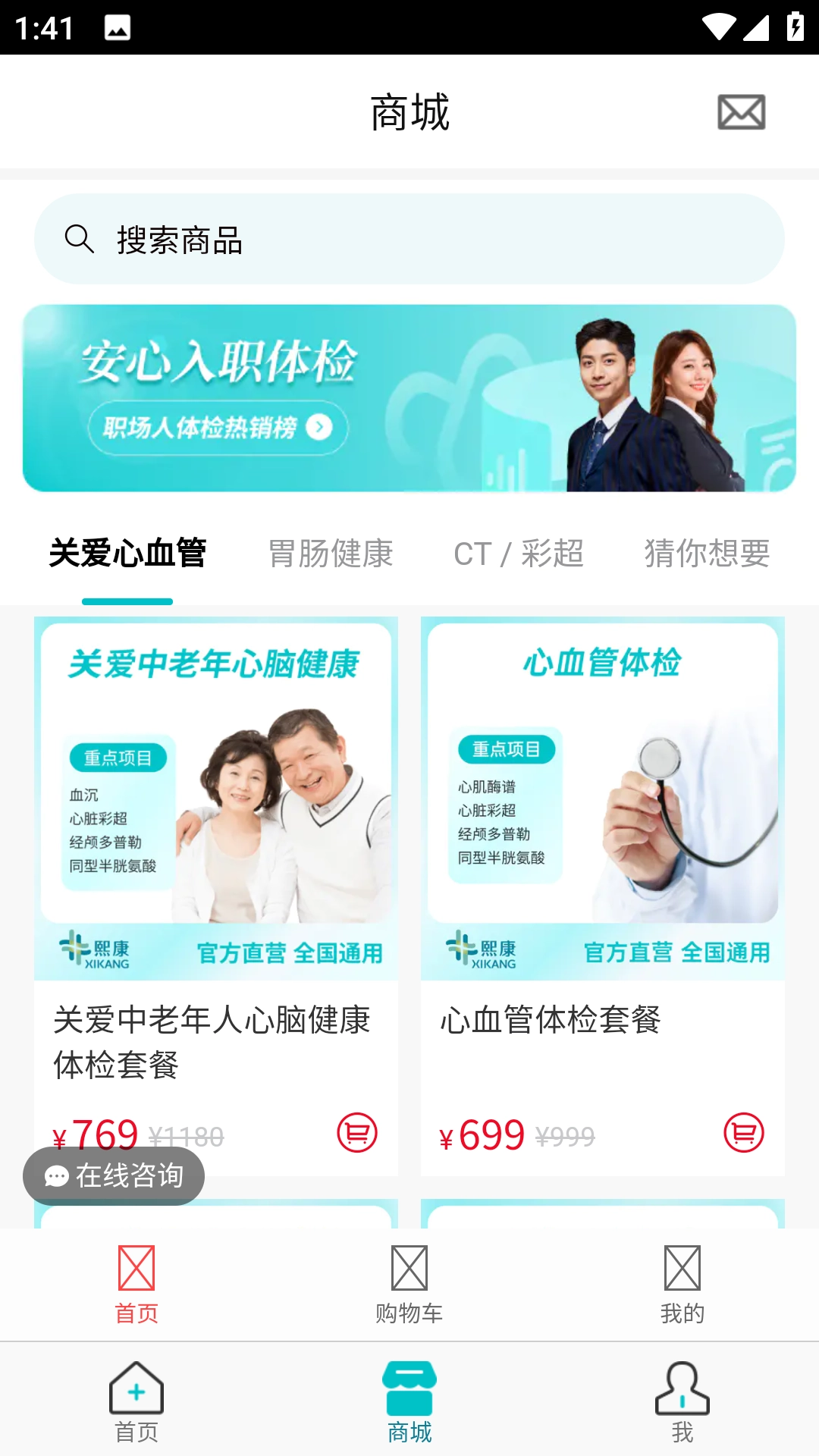The height and width of the screenshot is (1456, 819).
Task: Select the 商城 bottom tab
Action: click(409, 1401)
